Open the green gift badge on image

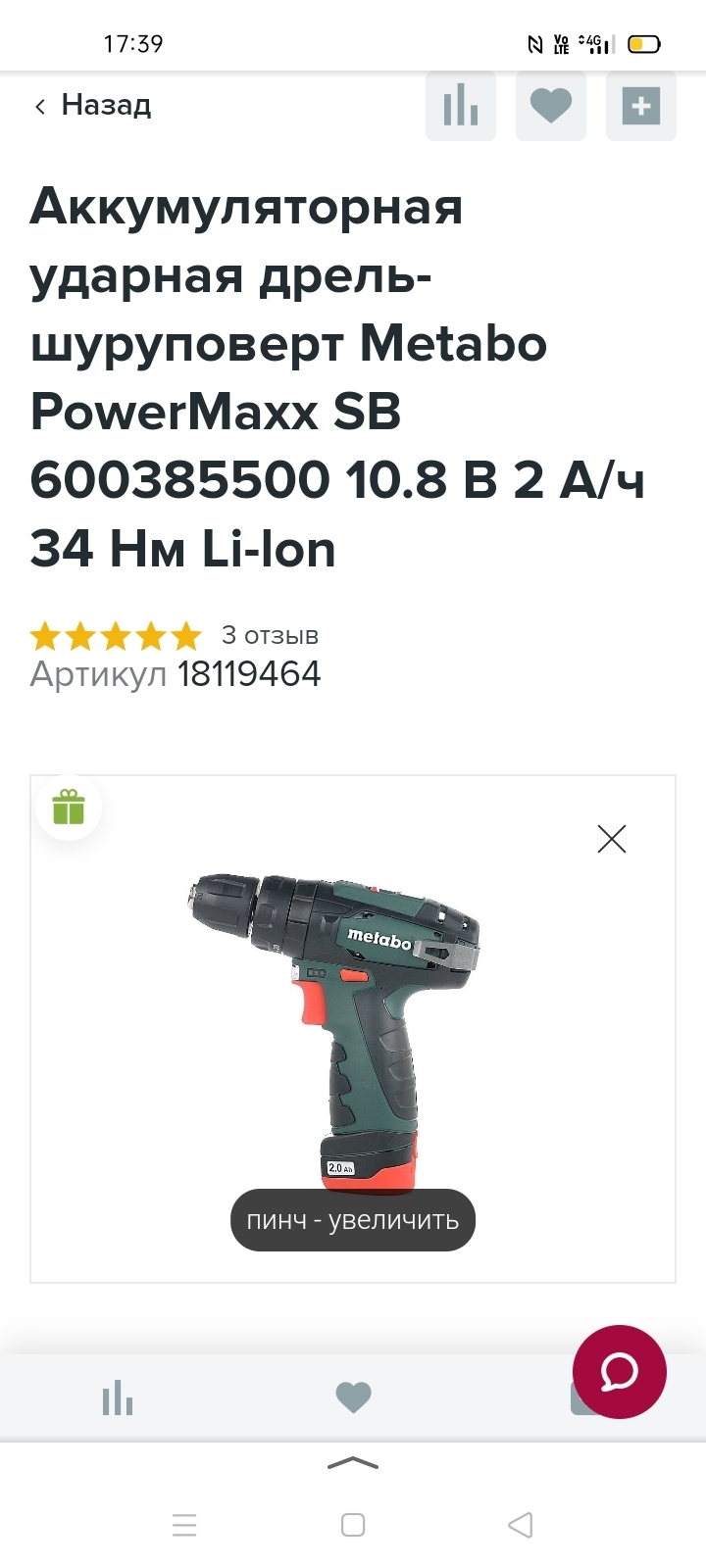coord(69,808)
